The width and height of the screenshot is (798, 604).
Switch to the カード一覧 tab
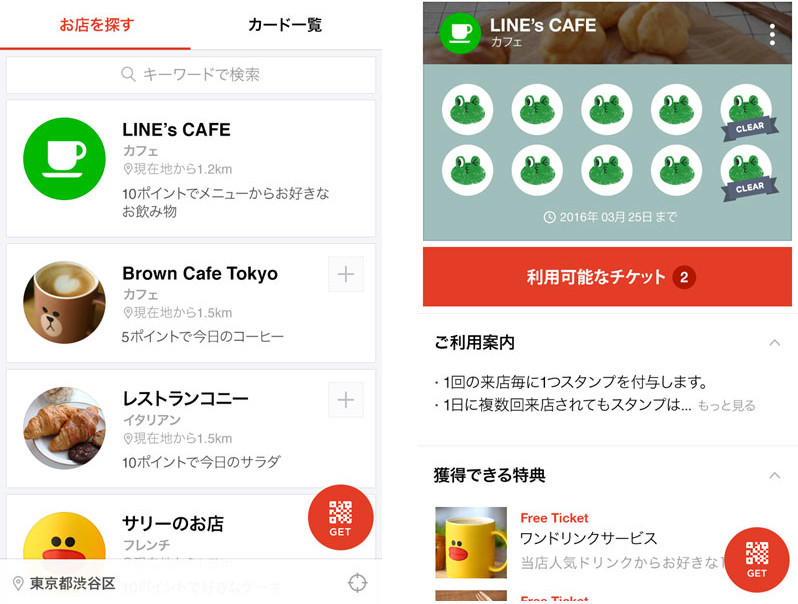coord(285,25)
